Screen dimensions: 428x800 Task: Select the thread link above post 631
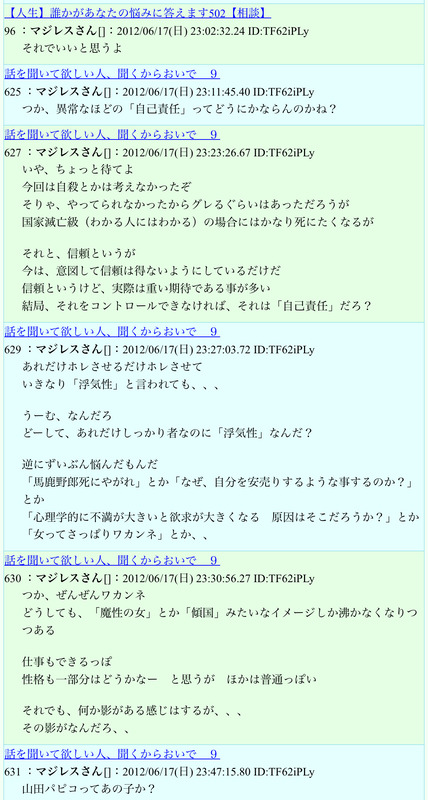point(112,754)
